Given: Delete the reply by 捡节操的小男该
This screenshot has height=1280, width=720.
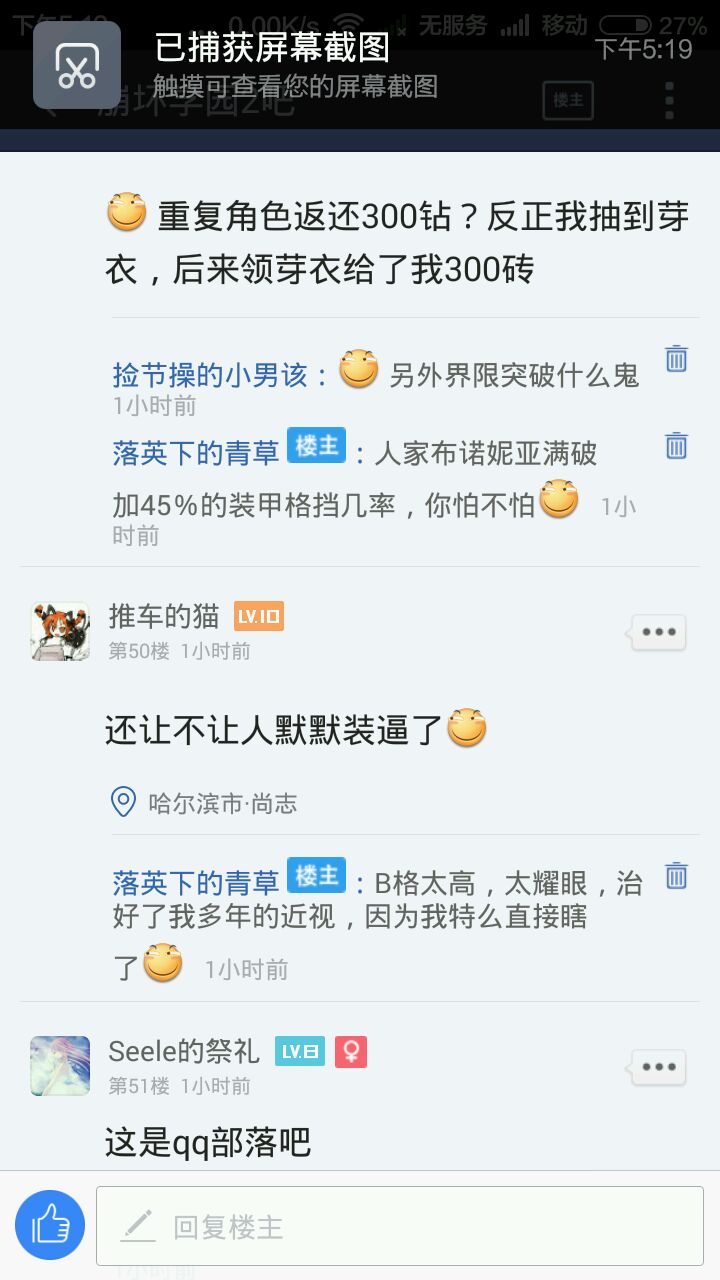Looking at the screenshot, I should (677, 359).
